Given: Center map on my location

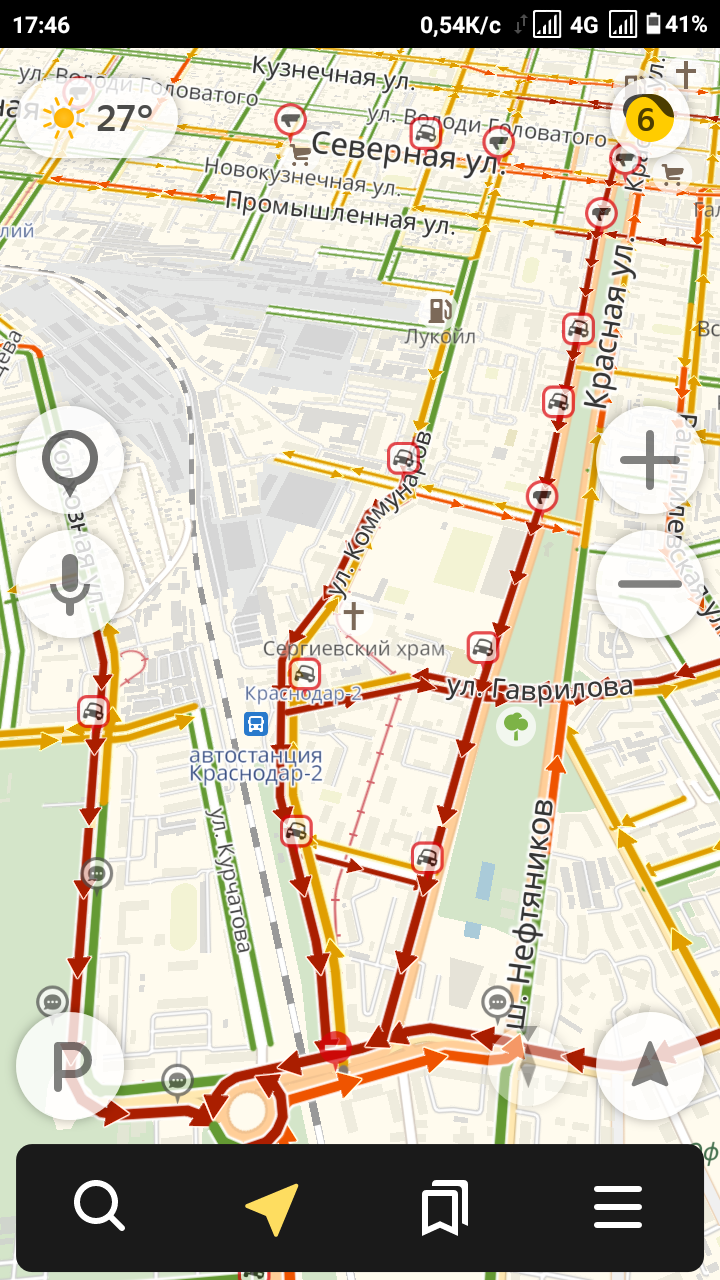Looking at the screenshot, I should tap(650, 1066).
